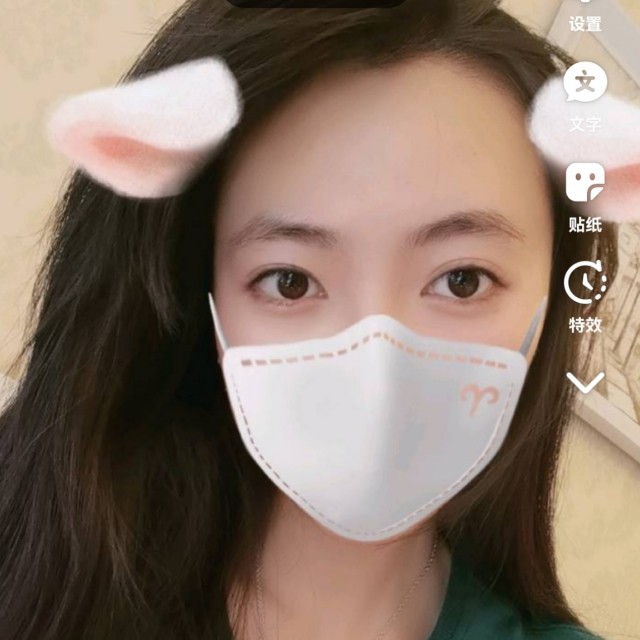
Task: Expand more tools with the down chevron
Action: (585, 382)
